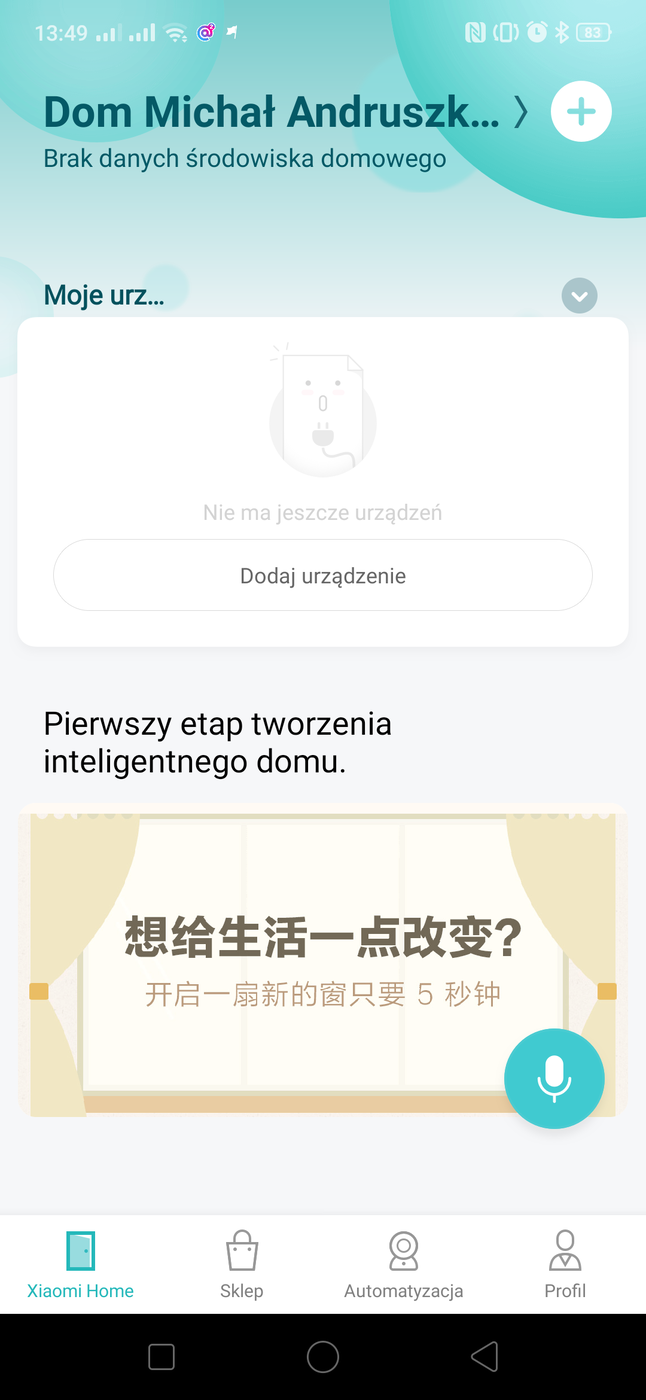The width and height of the screenshot is (646, 1400).
Task: Go back using the system back button
Action: coord(484,1357)
